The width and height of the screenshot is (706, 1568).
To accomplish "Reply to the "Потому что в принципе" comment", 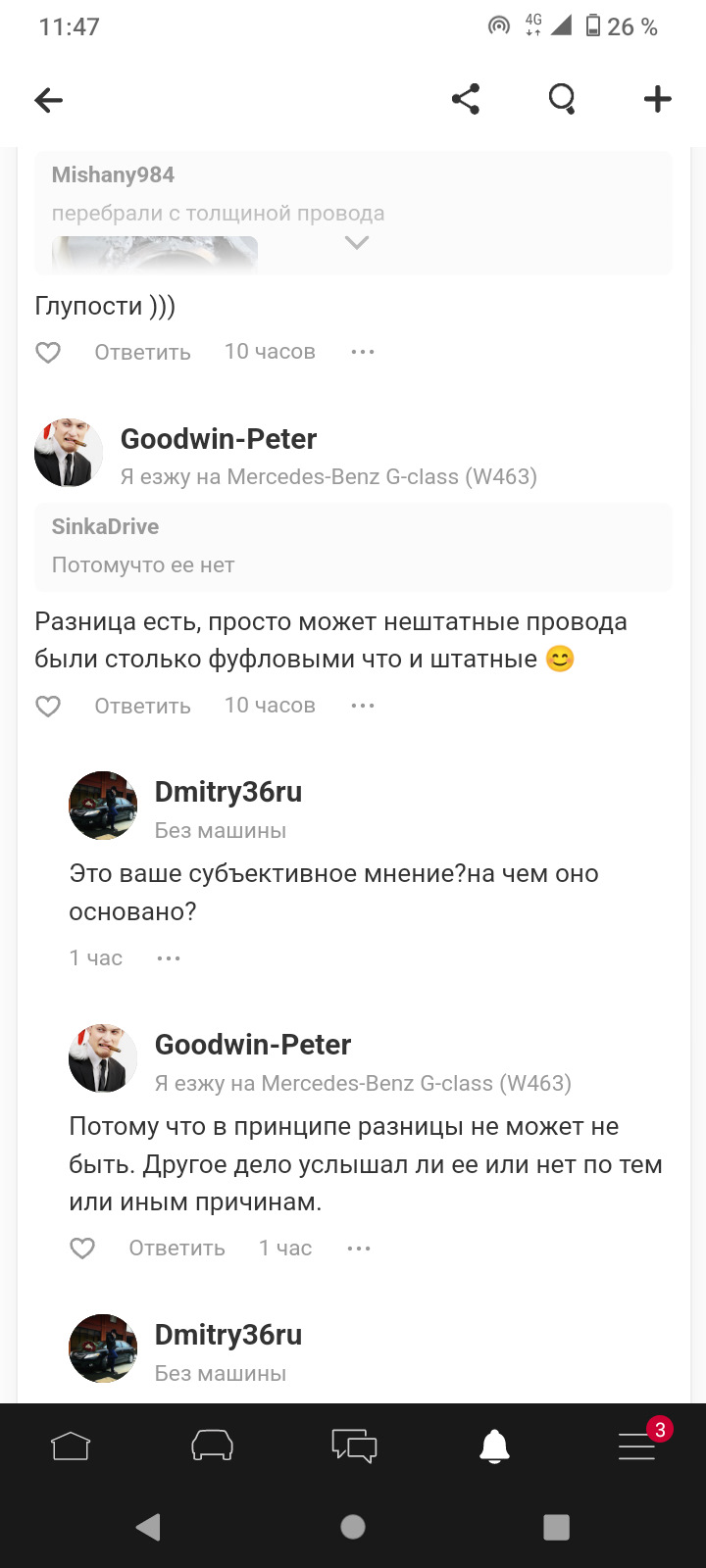I will pos(176,1249).
